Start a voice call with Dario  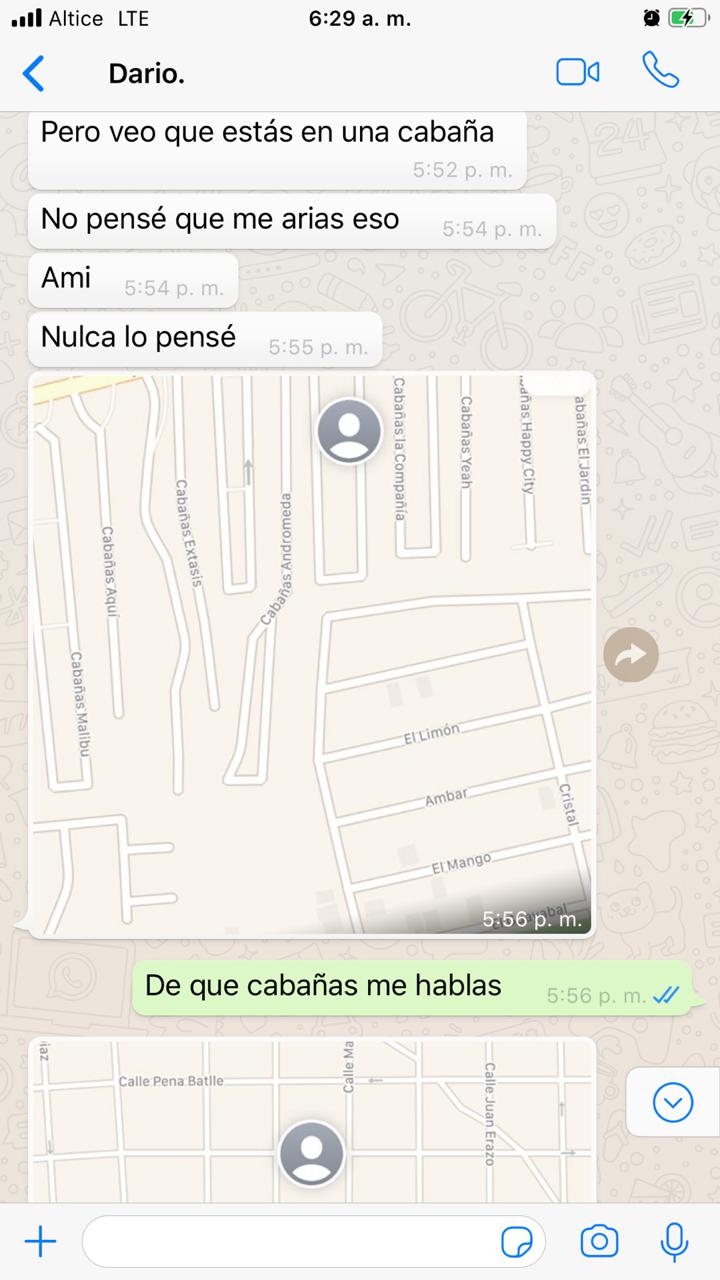pyautogui.click(x=660, y=72)
